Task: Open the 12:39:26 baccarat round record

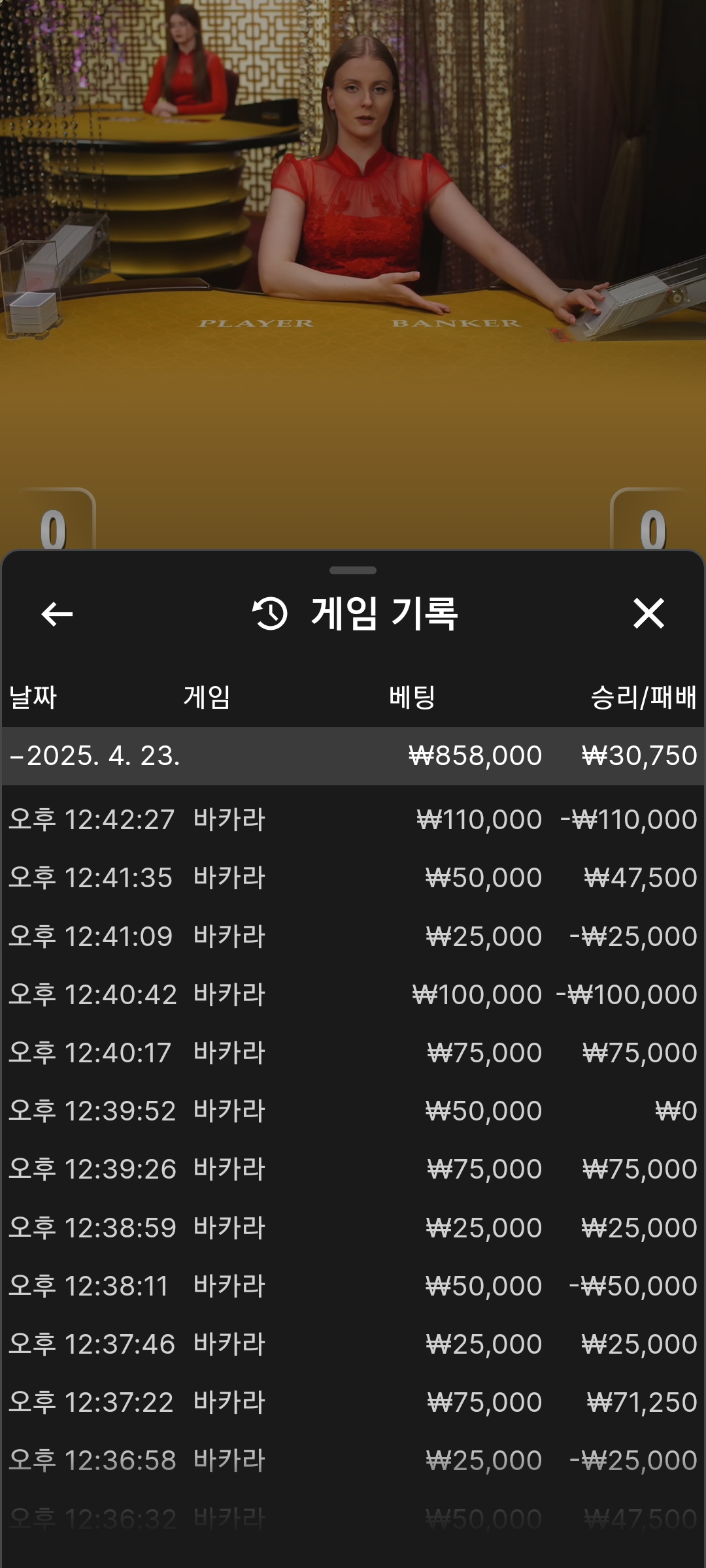Action: [x=353, y=1169]
